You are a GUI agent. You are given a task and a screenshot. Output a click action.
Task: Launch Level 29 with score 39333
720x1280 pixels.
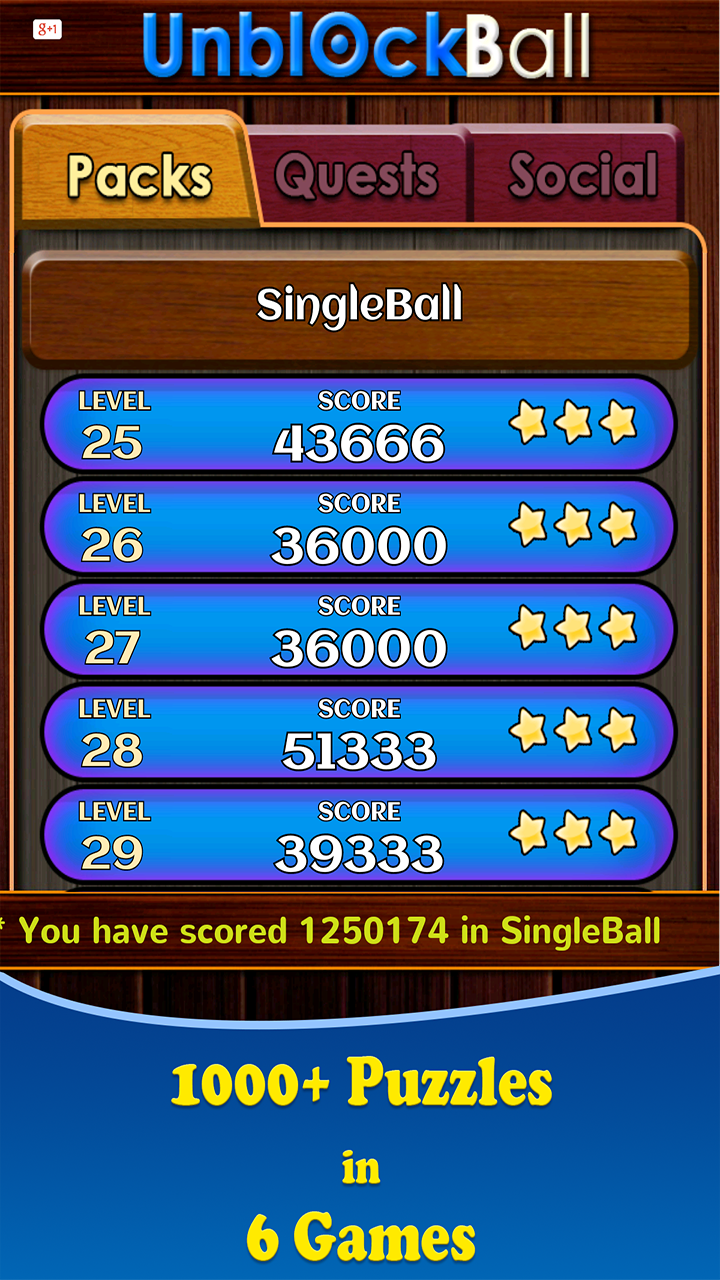pyautogui.click(x=358, y=835)
